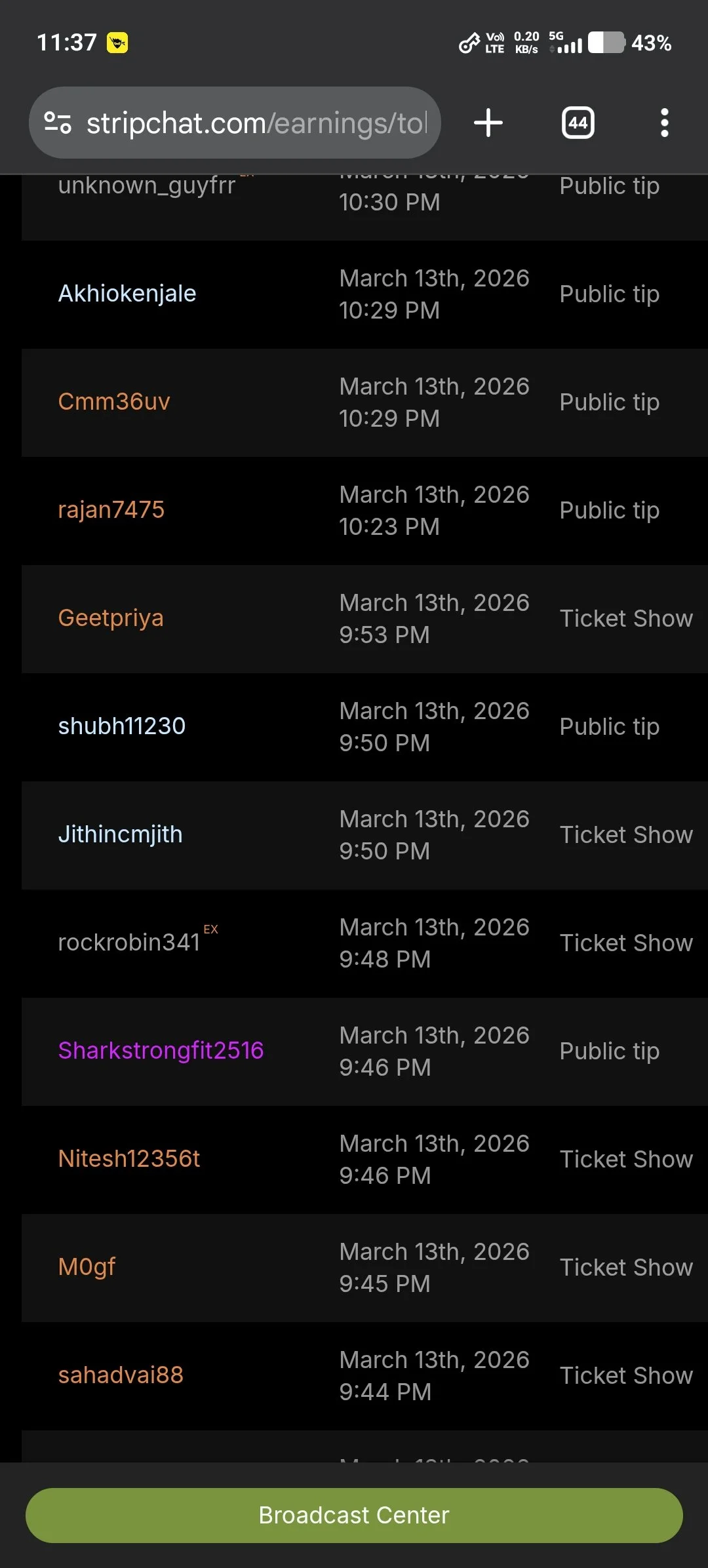The image size is (708, 1568).
Task: View rajan7475's profile
Action: pos(111,510)
